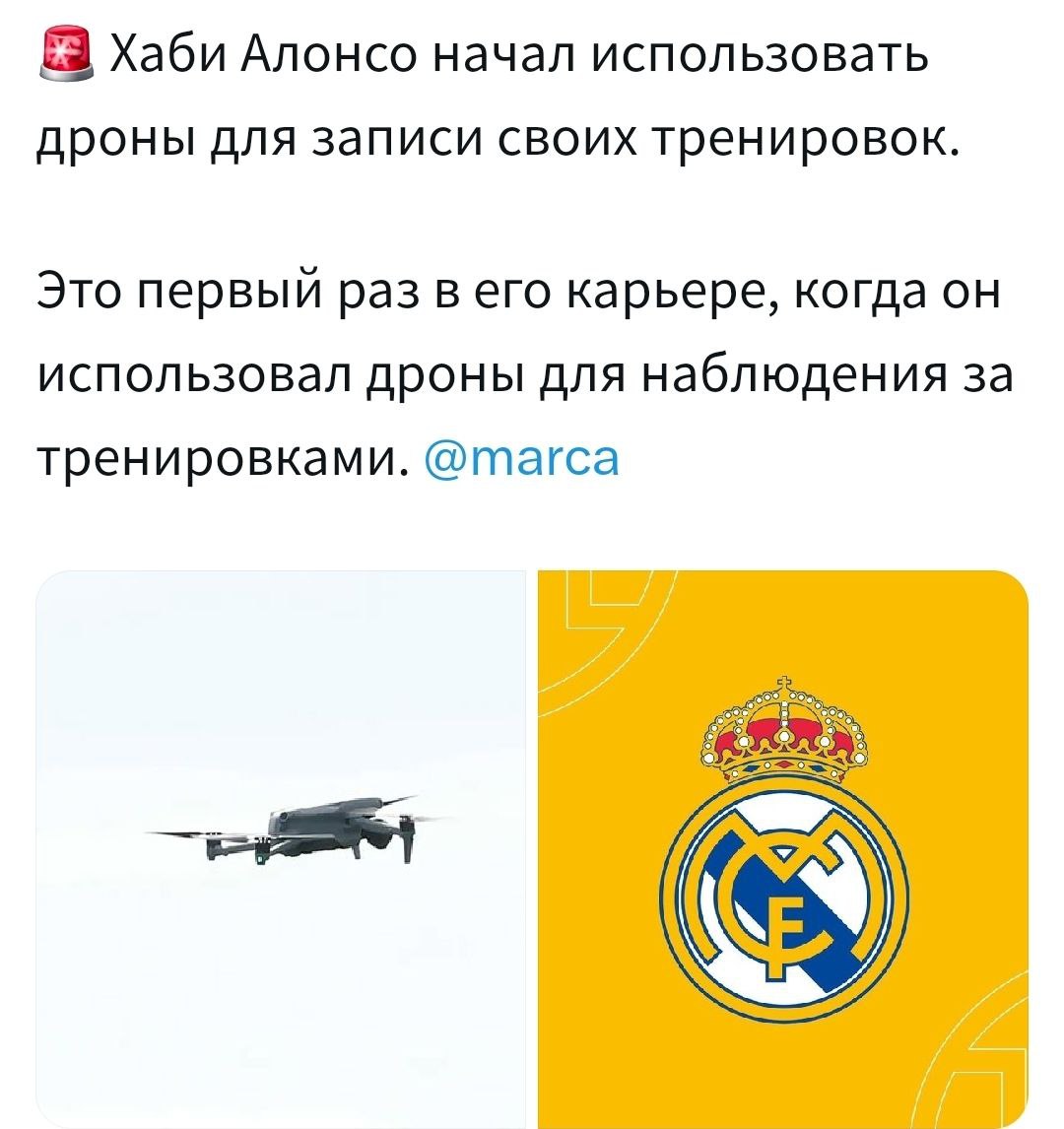
Task: Open the @marca mention link
Action: (x=521, y=459)
